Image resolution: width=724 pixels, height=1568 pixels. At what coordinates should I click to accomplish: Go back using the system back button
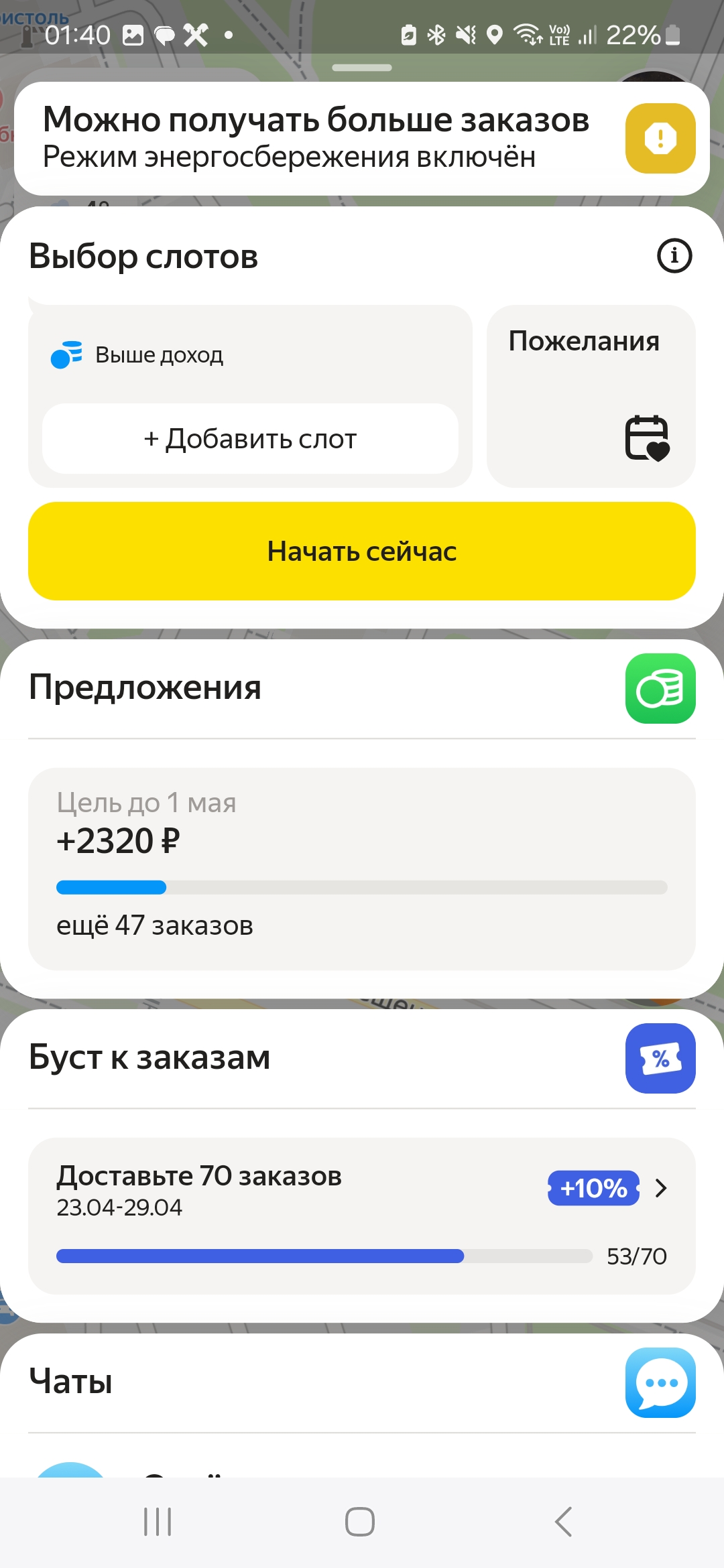[564, 1522]
